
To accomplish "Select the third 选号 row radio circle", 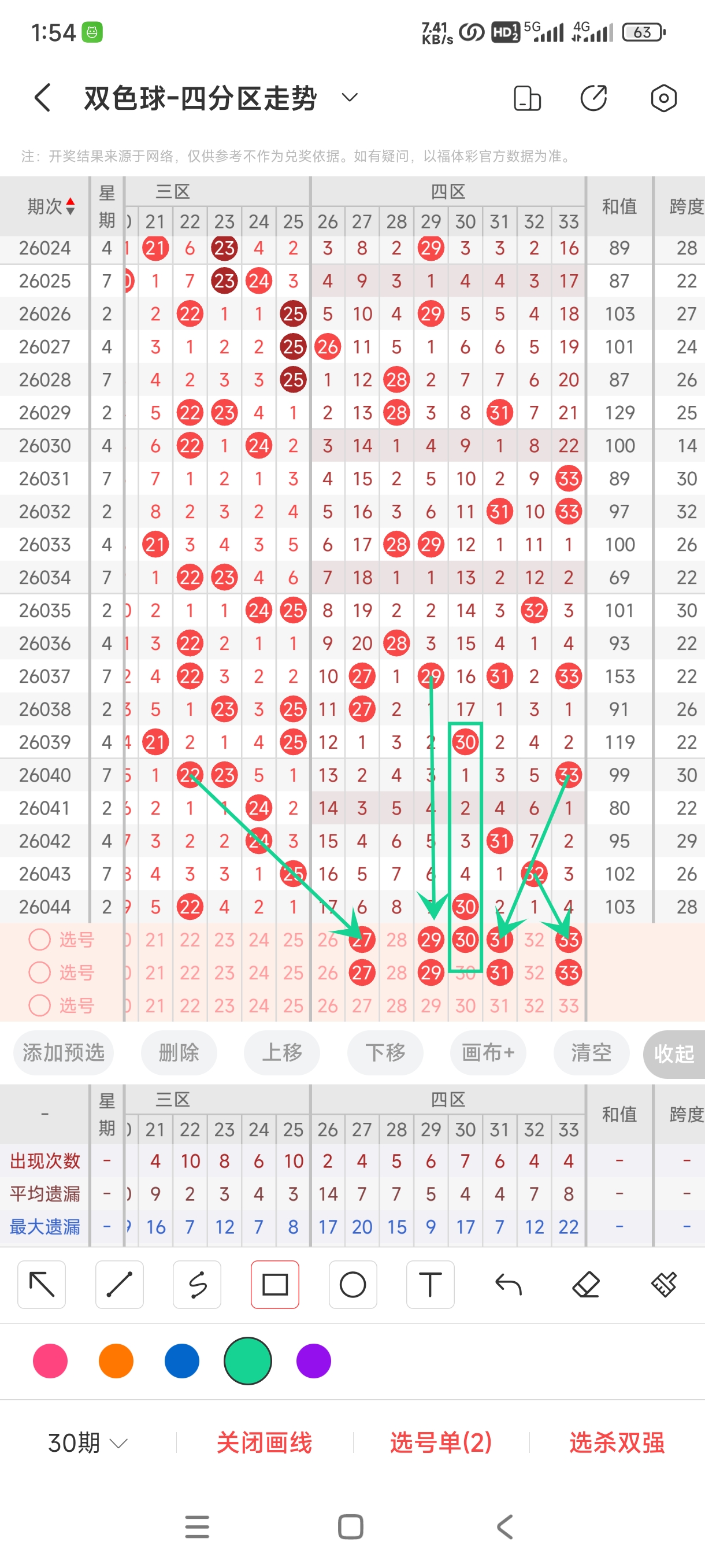I will click(x=39, y=1005).
